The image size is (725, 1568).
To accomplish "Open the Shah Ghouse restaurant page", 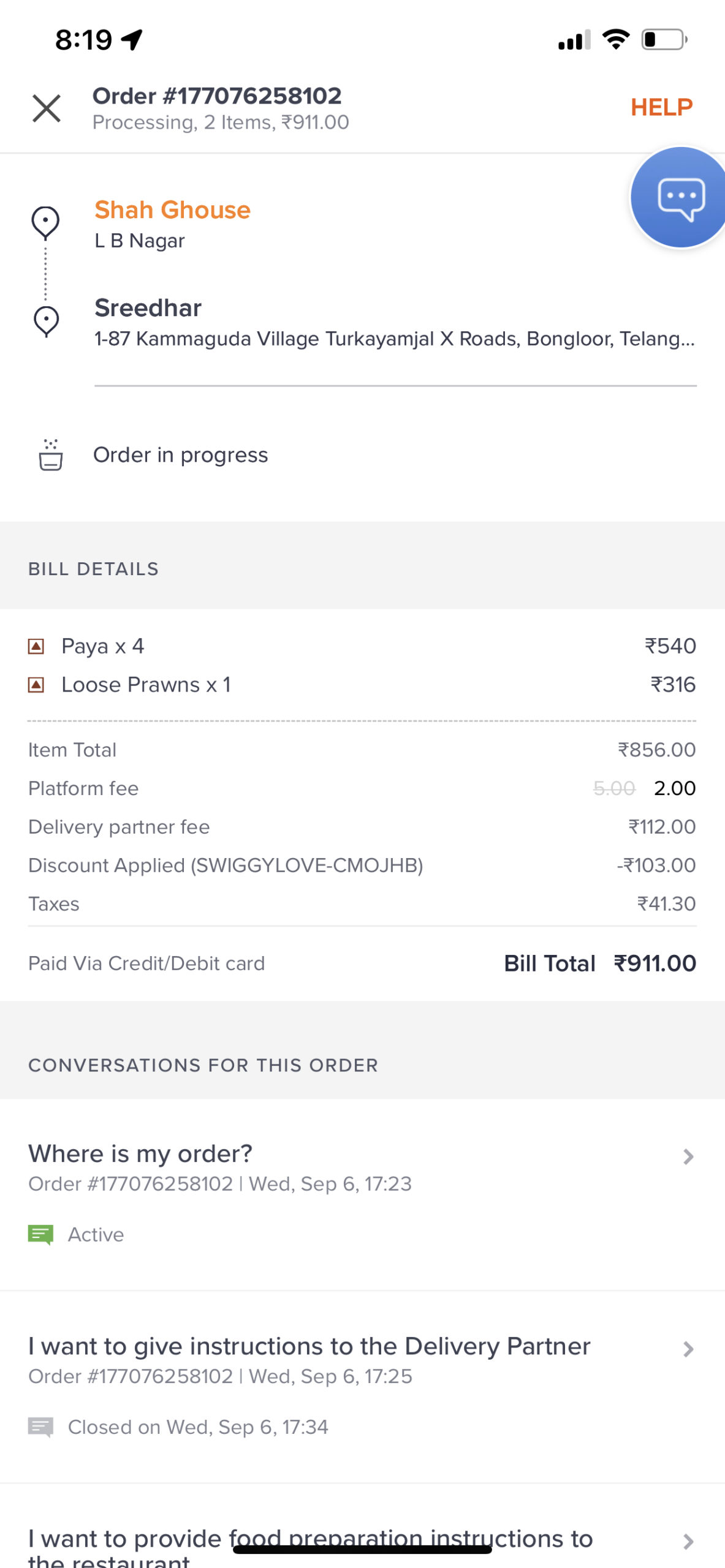I will click(172, 210).
